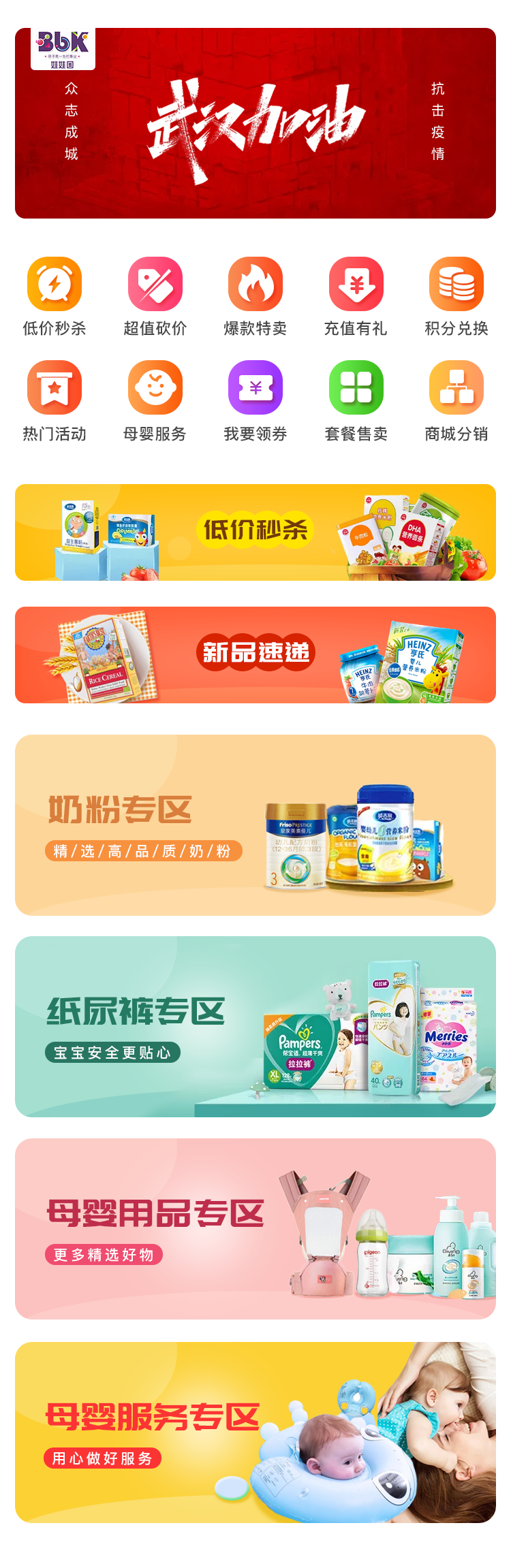This screenshot has height=1568, width=511.
Task: Open the 武汉加油 top banner
Action: pos(255,123)
